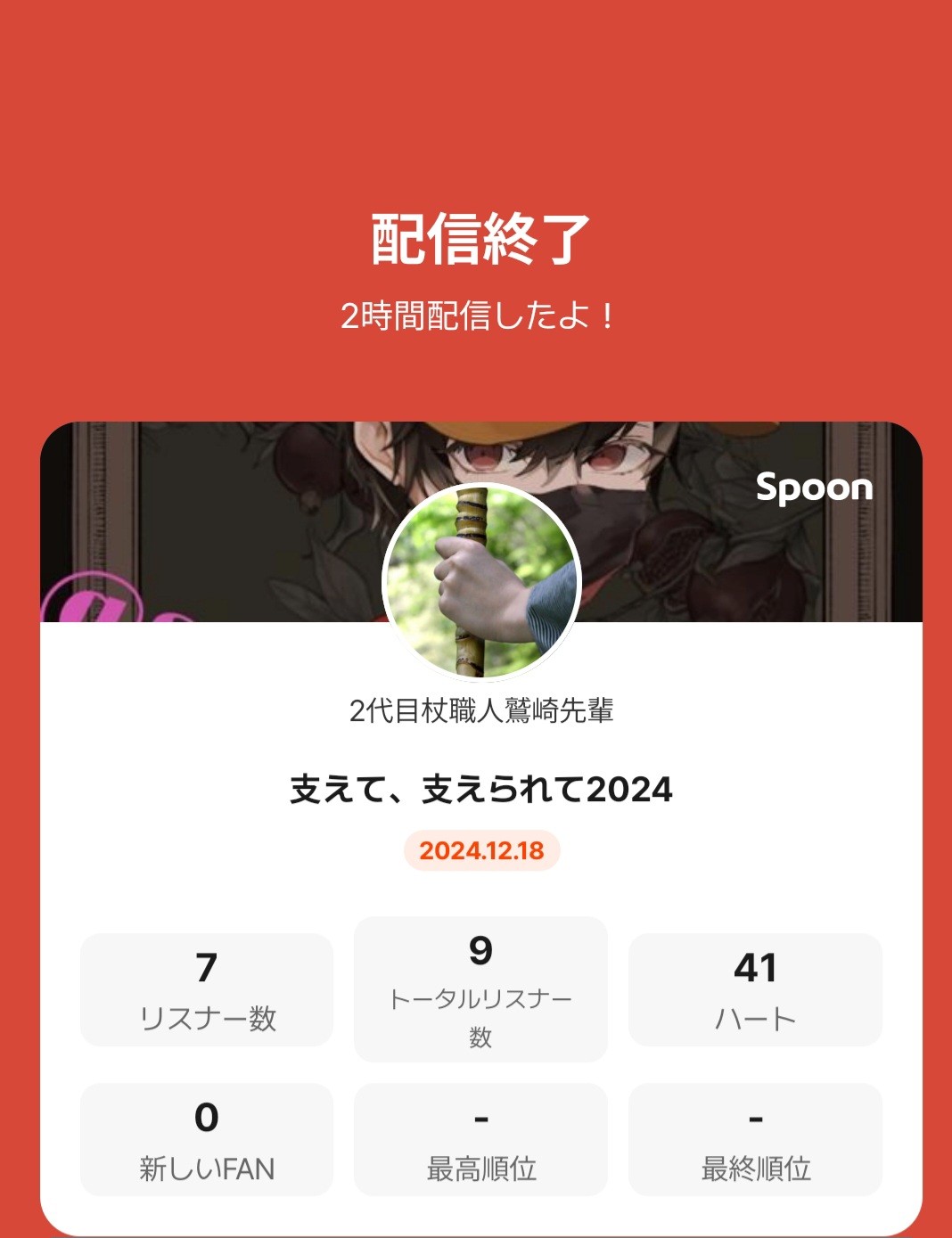Select the リスナー数 stat card

click(207, 988)
